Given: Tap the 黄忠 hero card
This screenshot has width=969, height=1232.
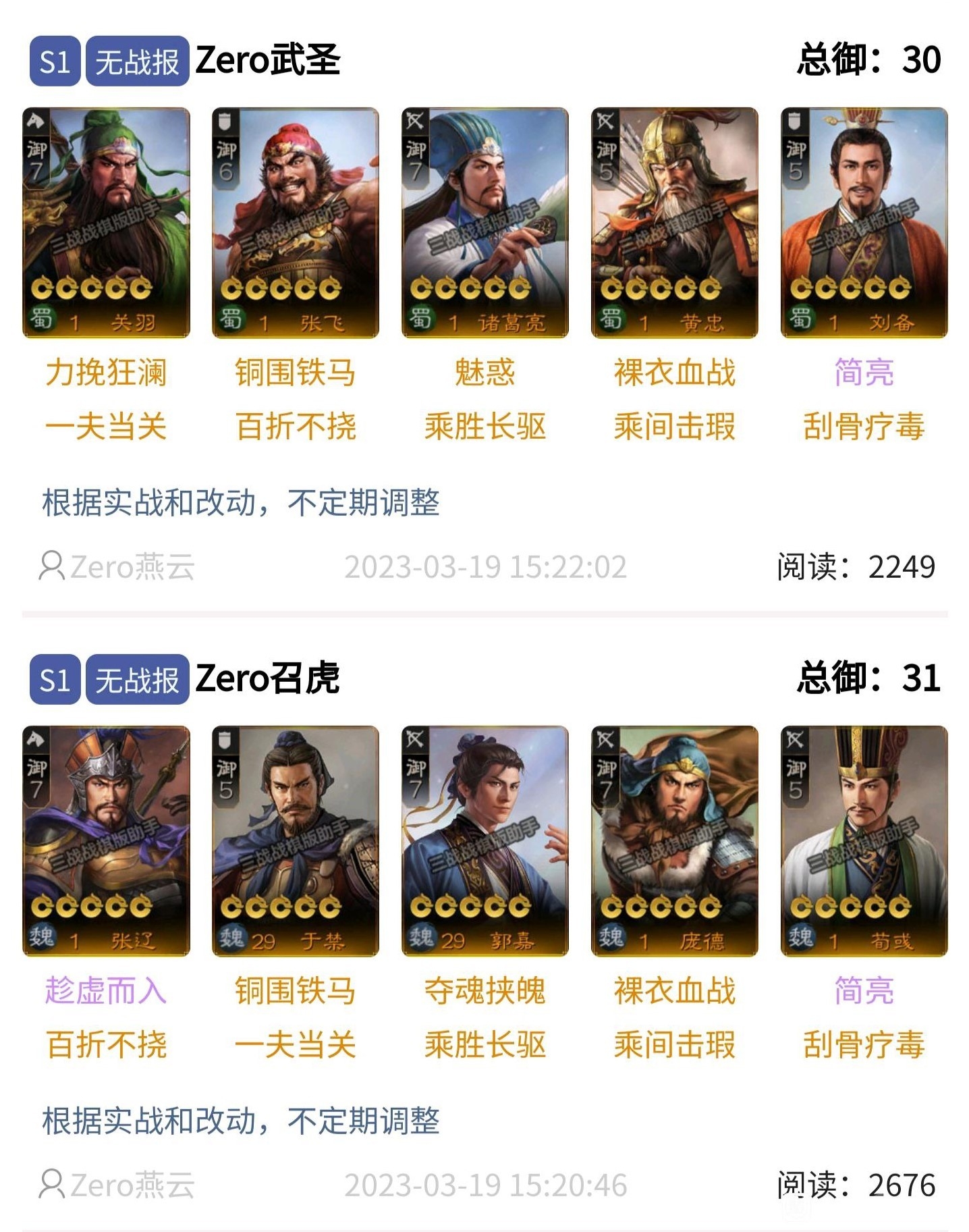Looking at the screenshot, I should pos(675,222).
